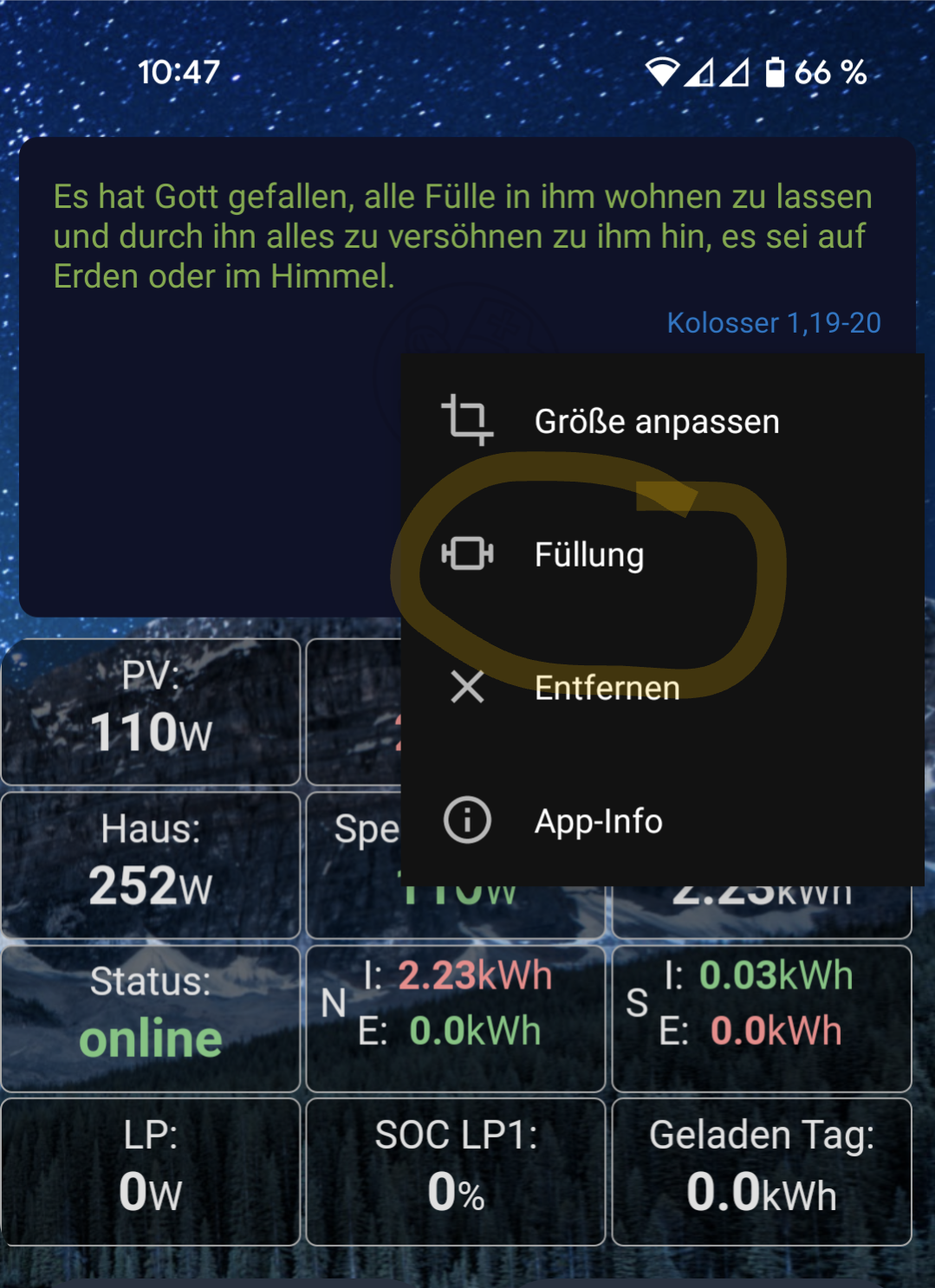Remove the widget via Entfernen
This screenshot has width=935, height=1288.
(x=607, y=688)
